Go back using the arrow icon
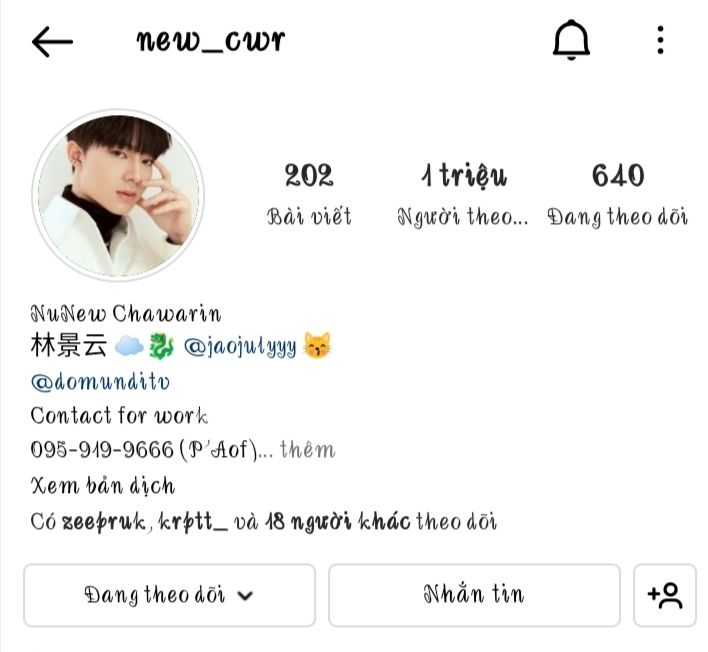Viewport: 708px width, 652px height. point(52,41)
